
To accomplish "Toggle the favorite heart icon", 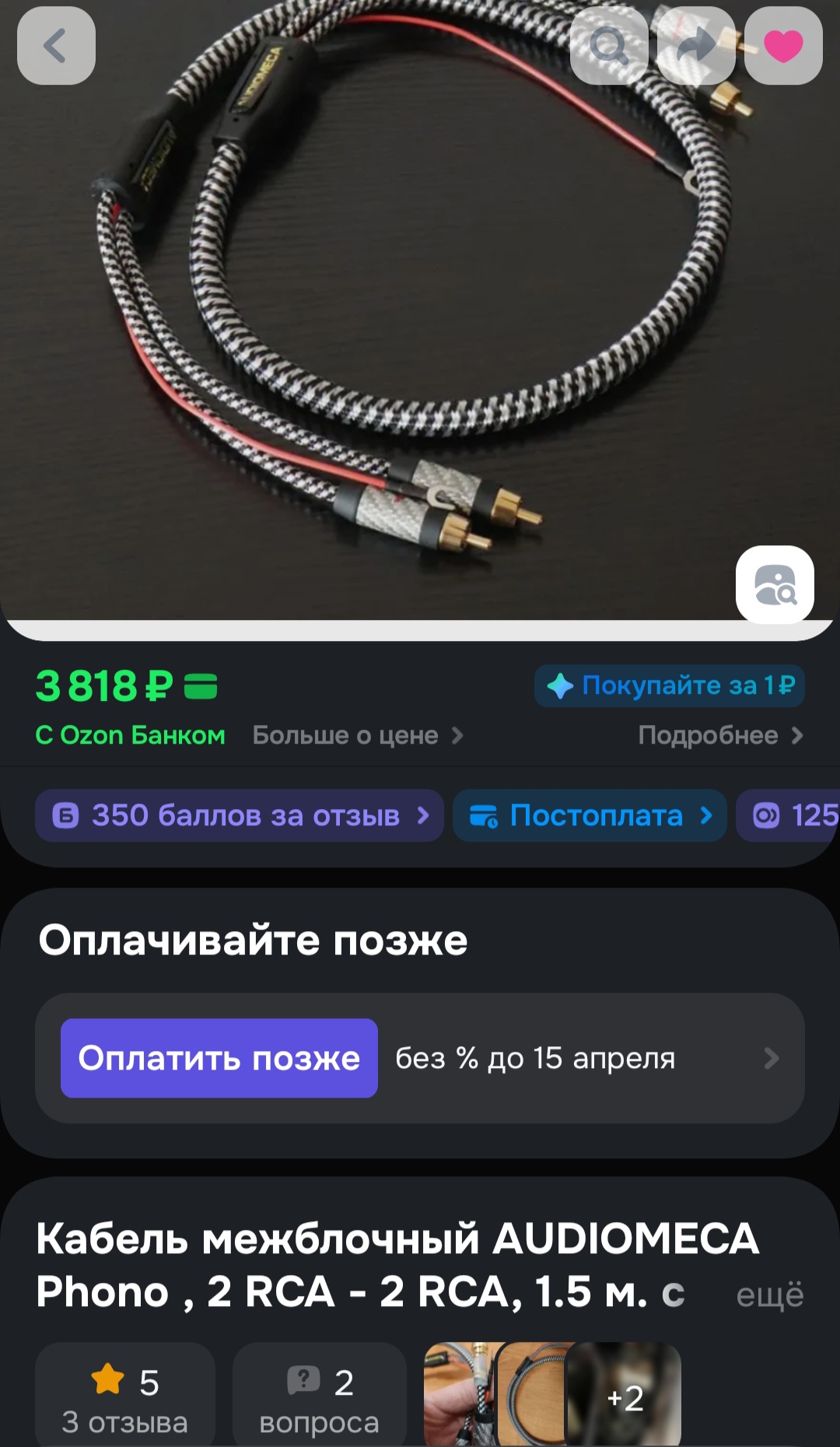I will click(x=782, y=46).
